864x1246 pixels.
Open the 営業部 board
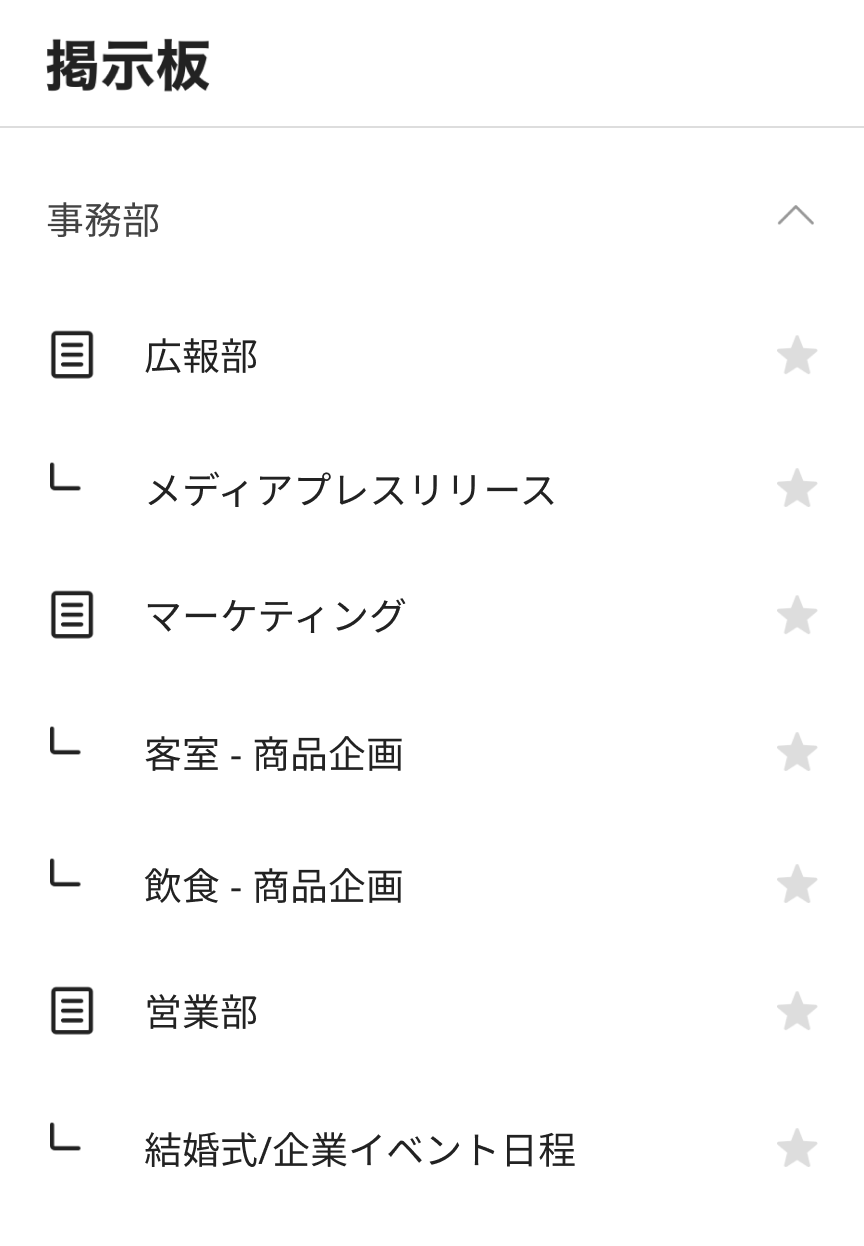pos(201,1012)
